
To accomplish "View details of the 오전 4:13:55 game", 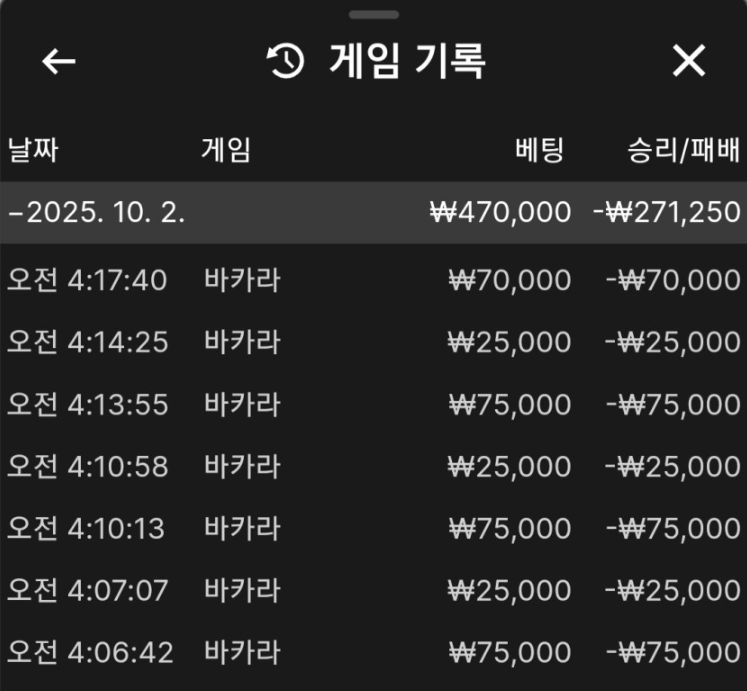I will pyautogui.click(x=373, y=404).
